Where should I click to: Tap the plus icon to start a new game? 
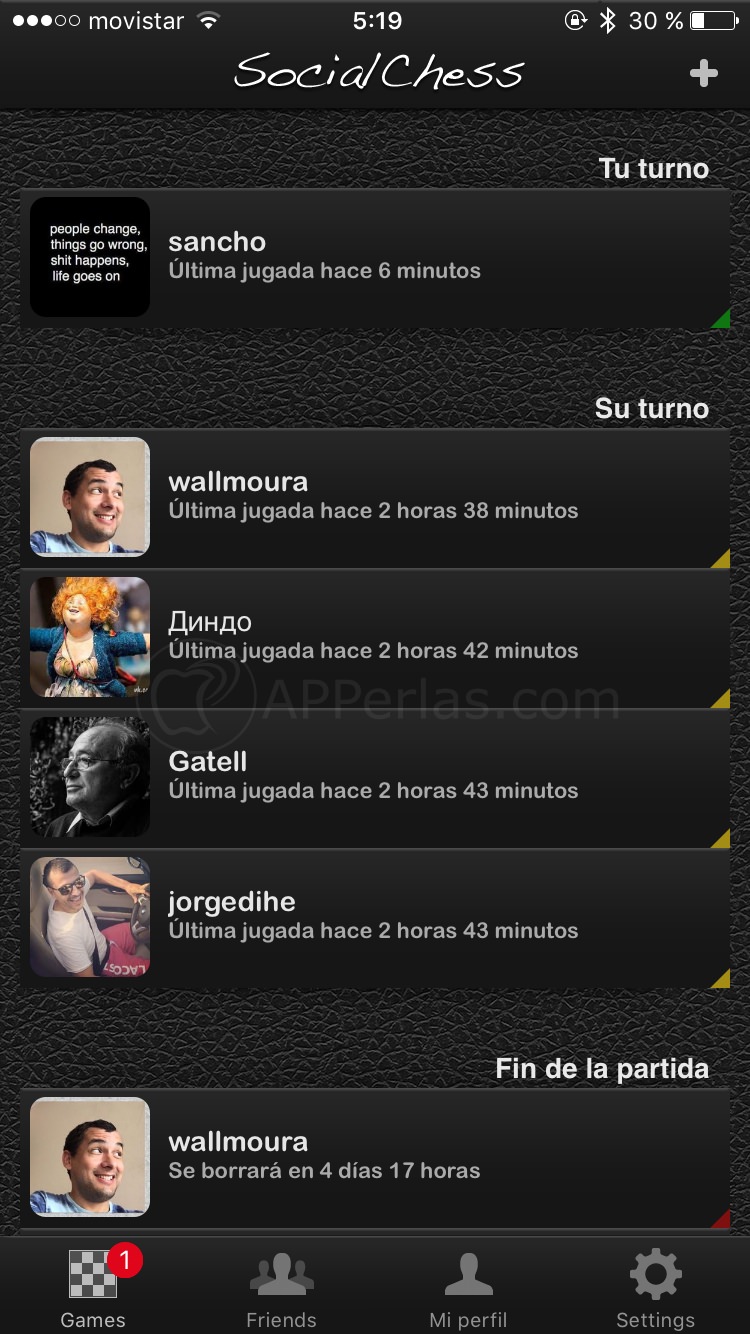[704, 71]
